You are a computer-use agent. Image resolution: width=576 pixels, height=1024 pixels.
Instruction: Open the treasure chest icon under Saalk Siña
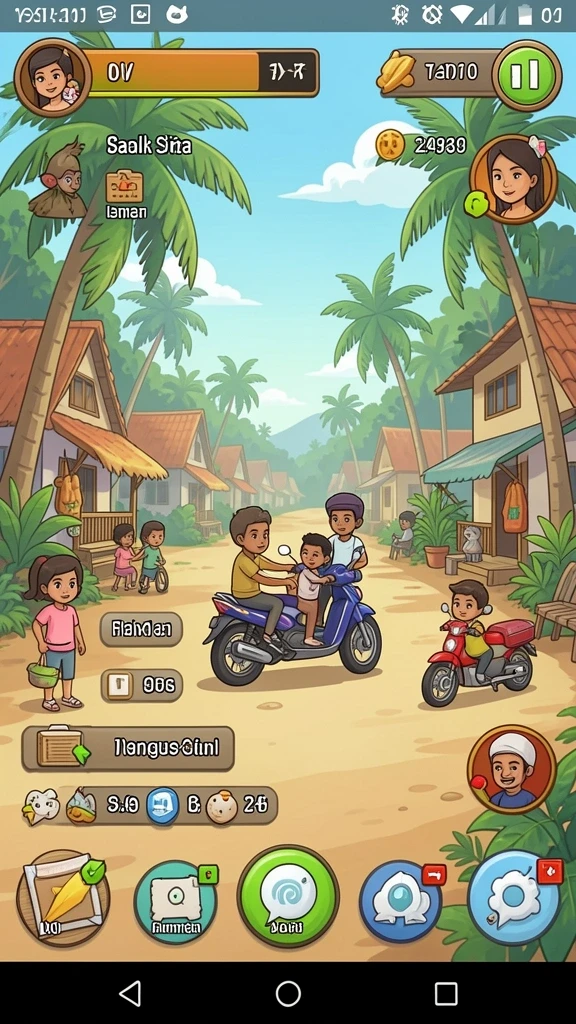pyautogui.click(x=124, y=186)
